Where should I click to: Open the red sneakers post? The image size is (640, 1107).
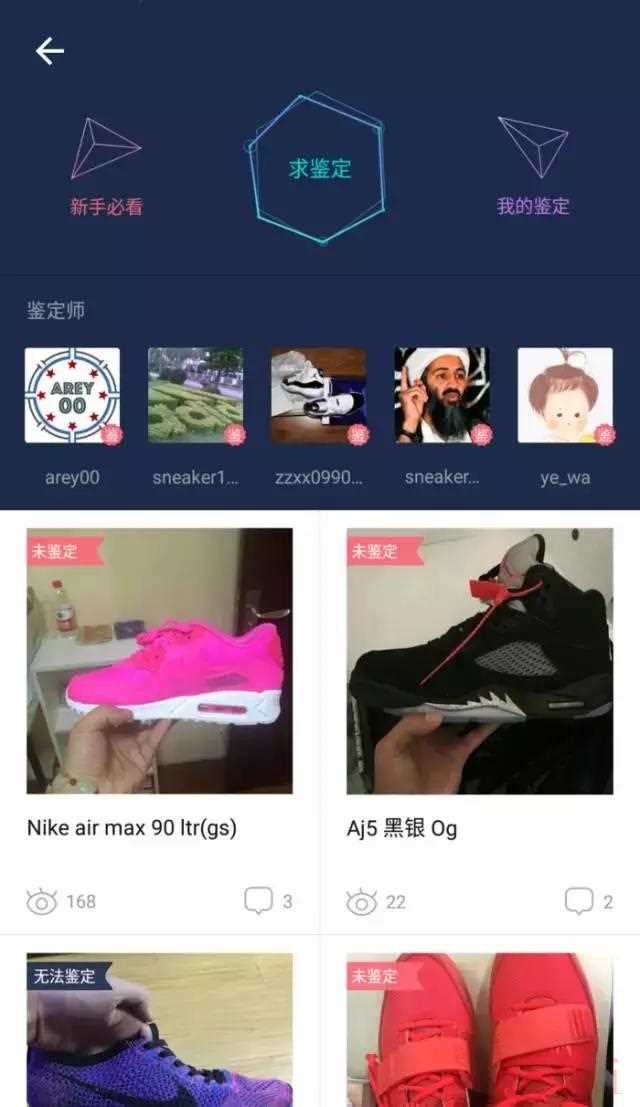point(480,1030)
